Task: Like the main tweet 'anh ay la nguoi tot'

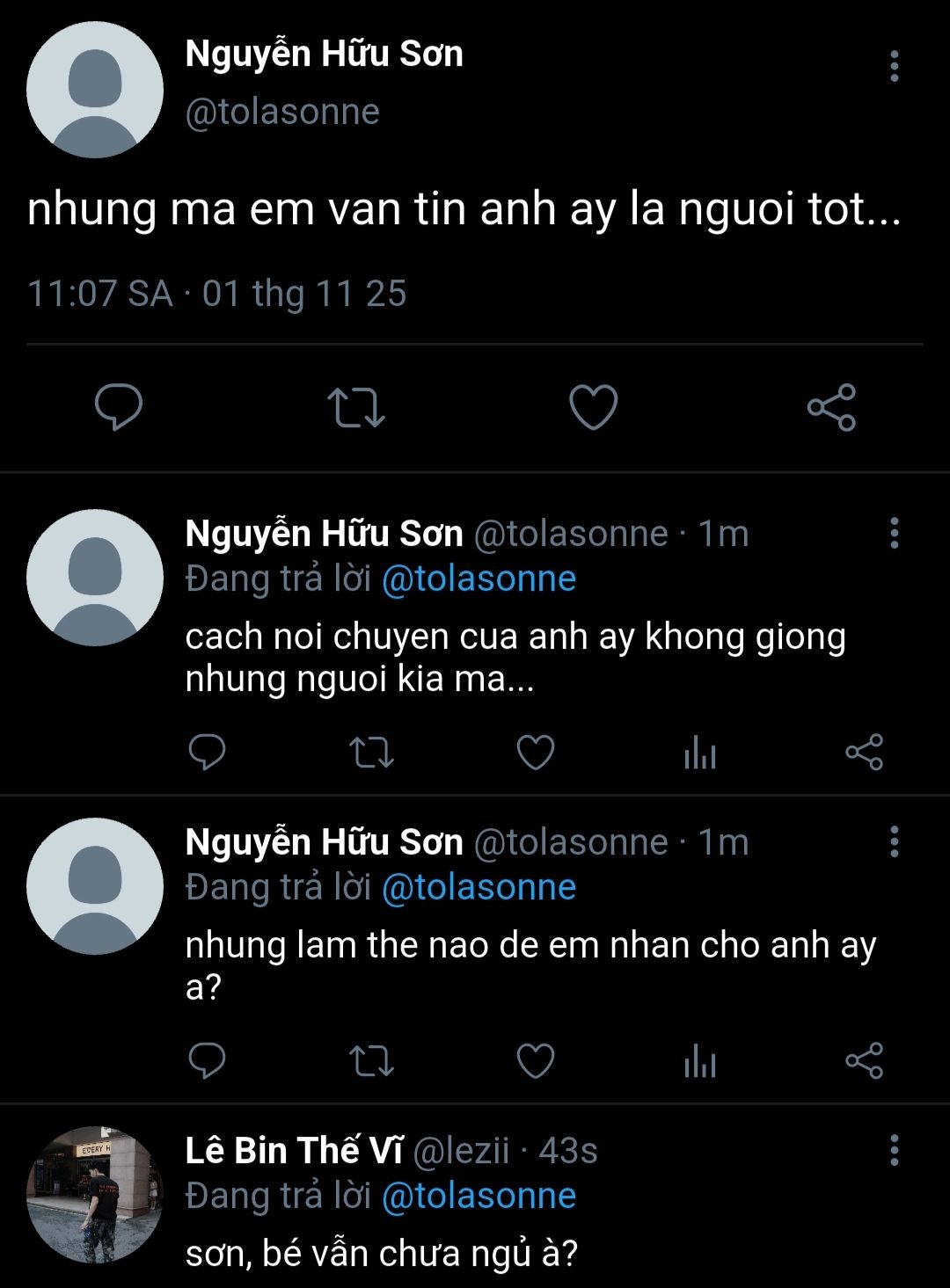Action: pos(594,407)
